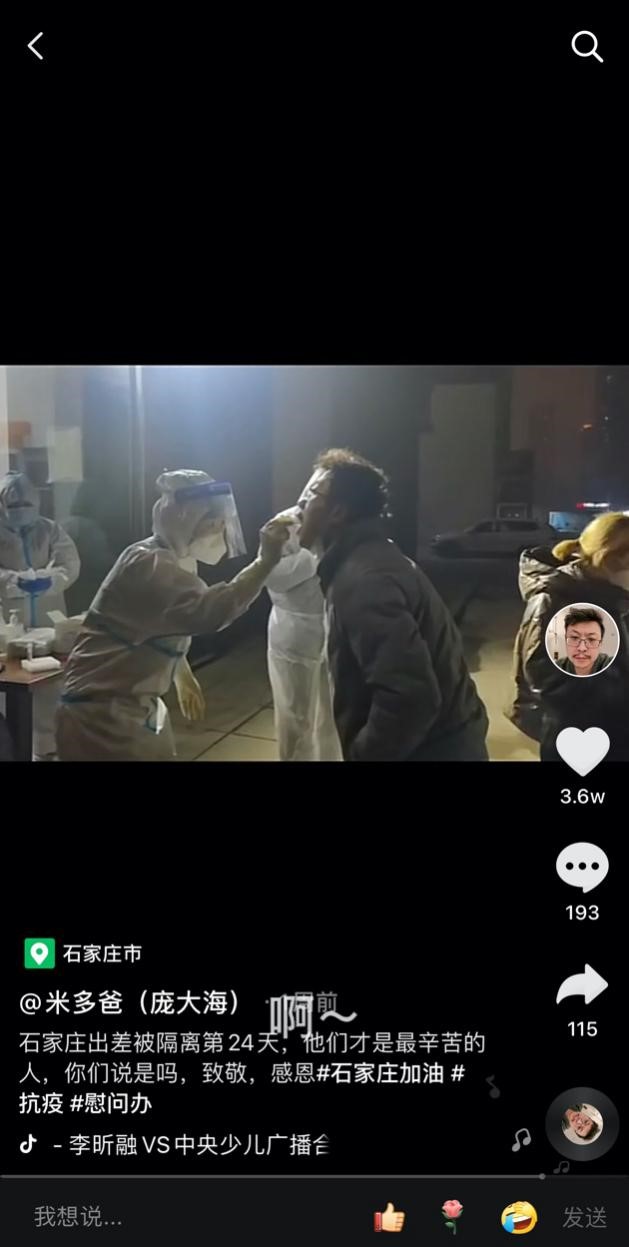Send the rose emoji
The width and height of the screenshot is (629, 1247).
click(453, 1217)
